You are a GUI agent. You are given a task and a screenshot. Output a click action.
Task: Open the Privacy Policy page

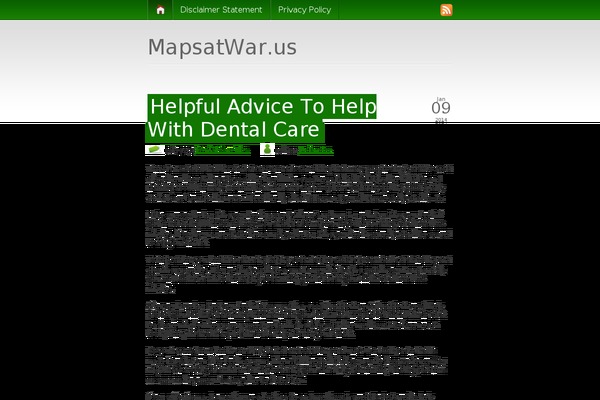[x=304, y=10]
